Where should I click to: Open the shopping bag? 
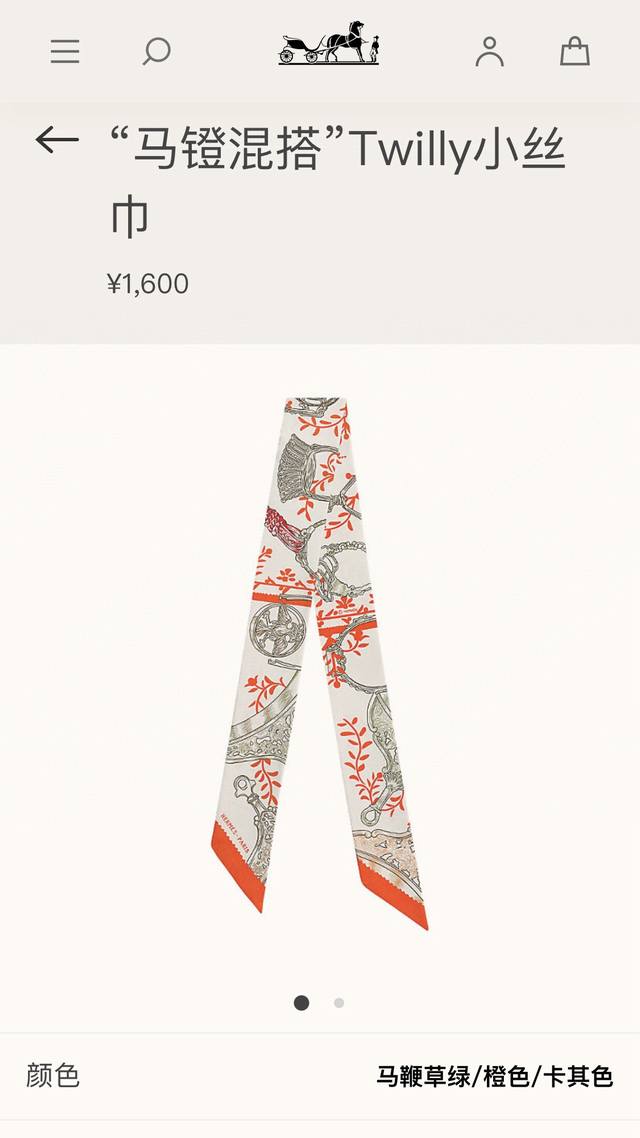pyautogui.click(x=574, y=51)
